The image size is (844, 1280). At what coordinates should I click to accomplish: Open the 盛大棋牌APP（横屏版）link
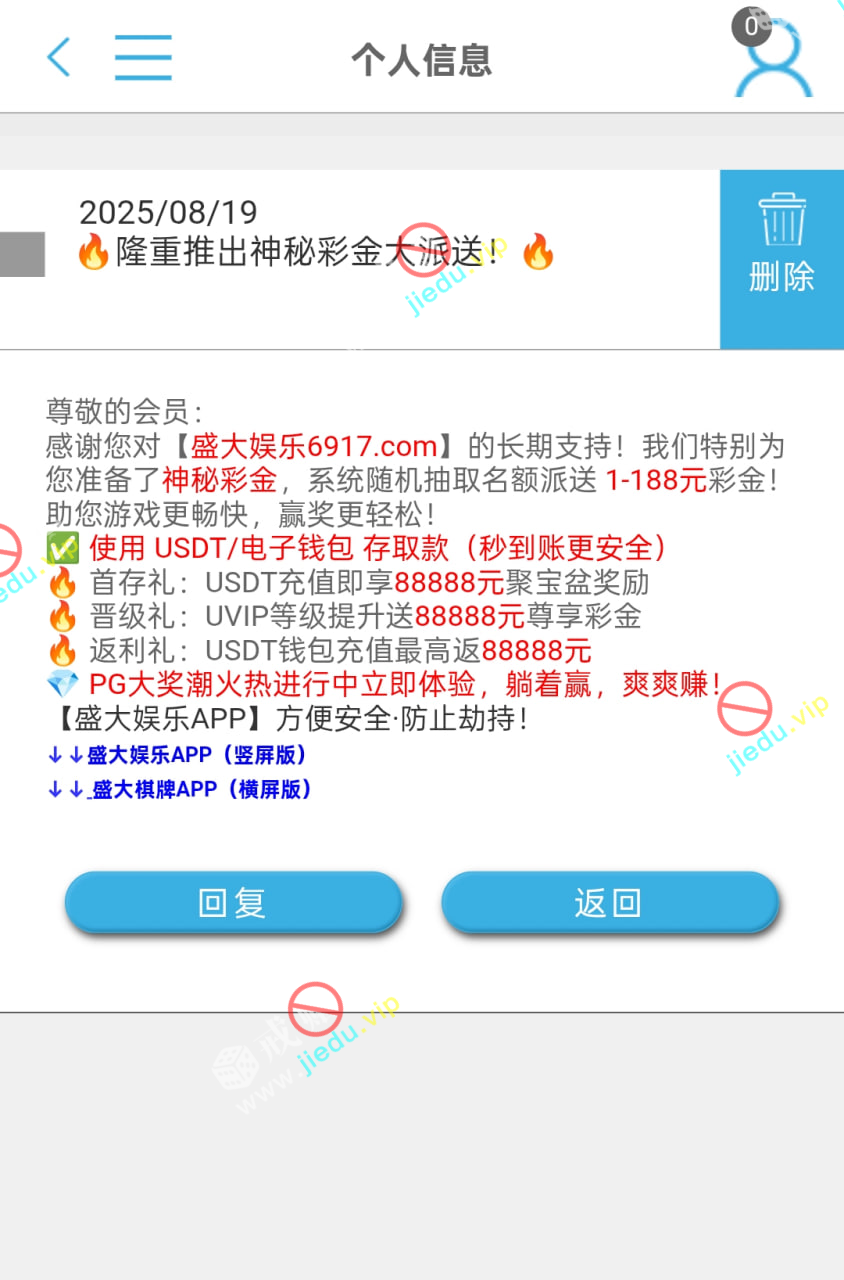click(200, 789)
